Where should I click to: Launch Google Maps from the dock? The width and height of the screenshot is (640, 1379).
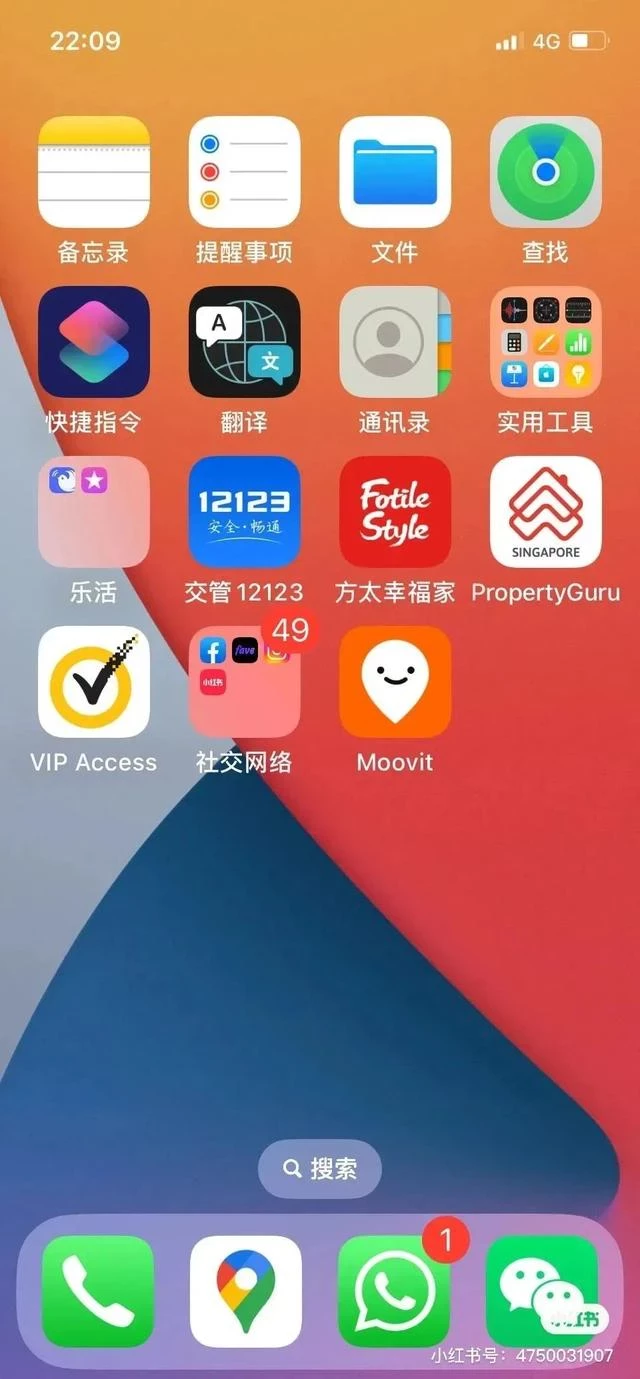[246, 1291]
